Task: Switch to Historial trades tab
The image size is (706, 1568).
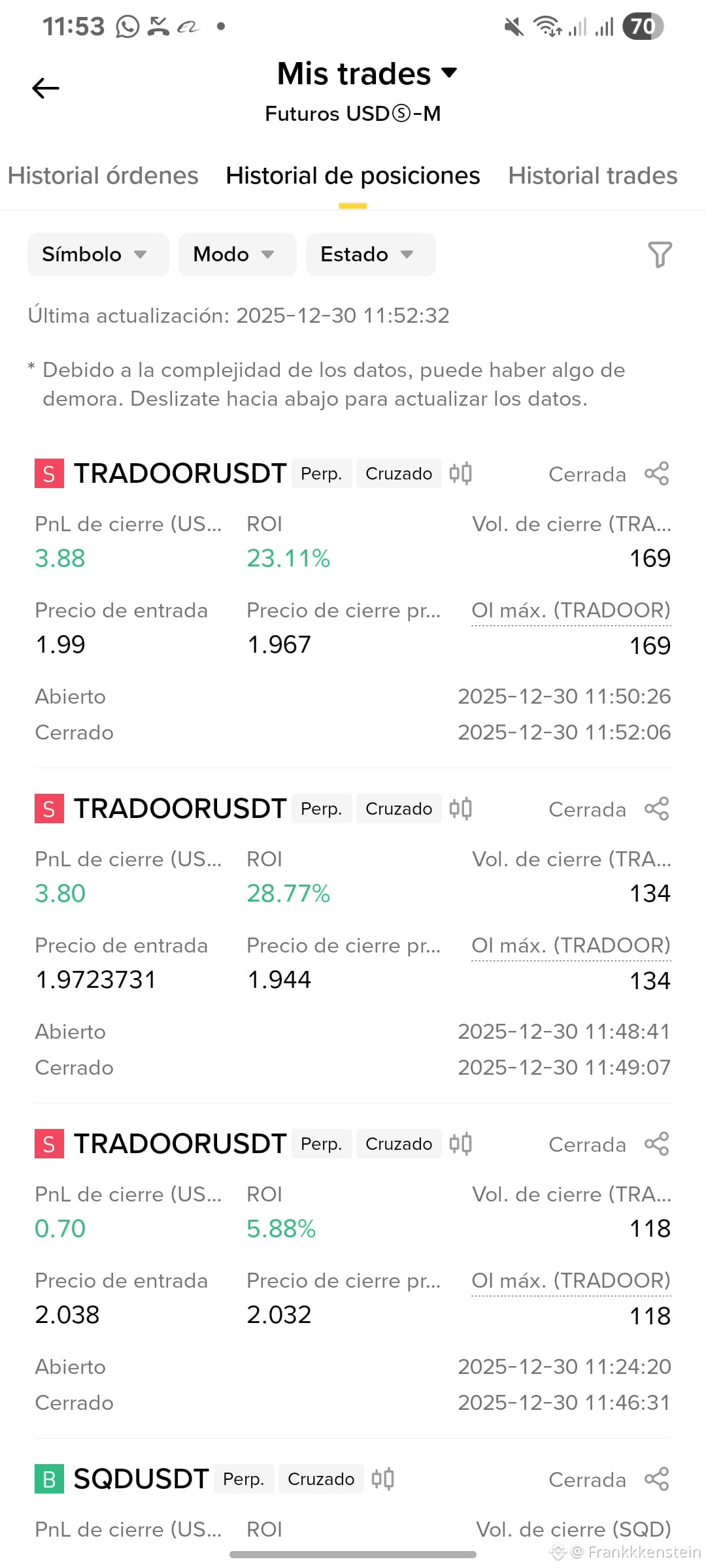Action: [x=593, y=176]
